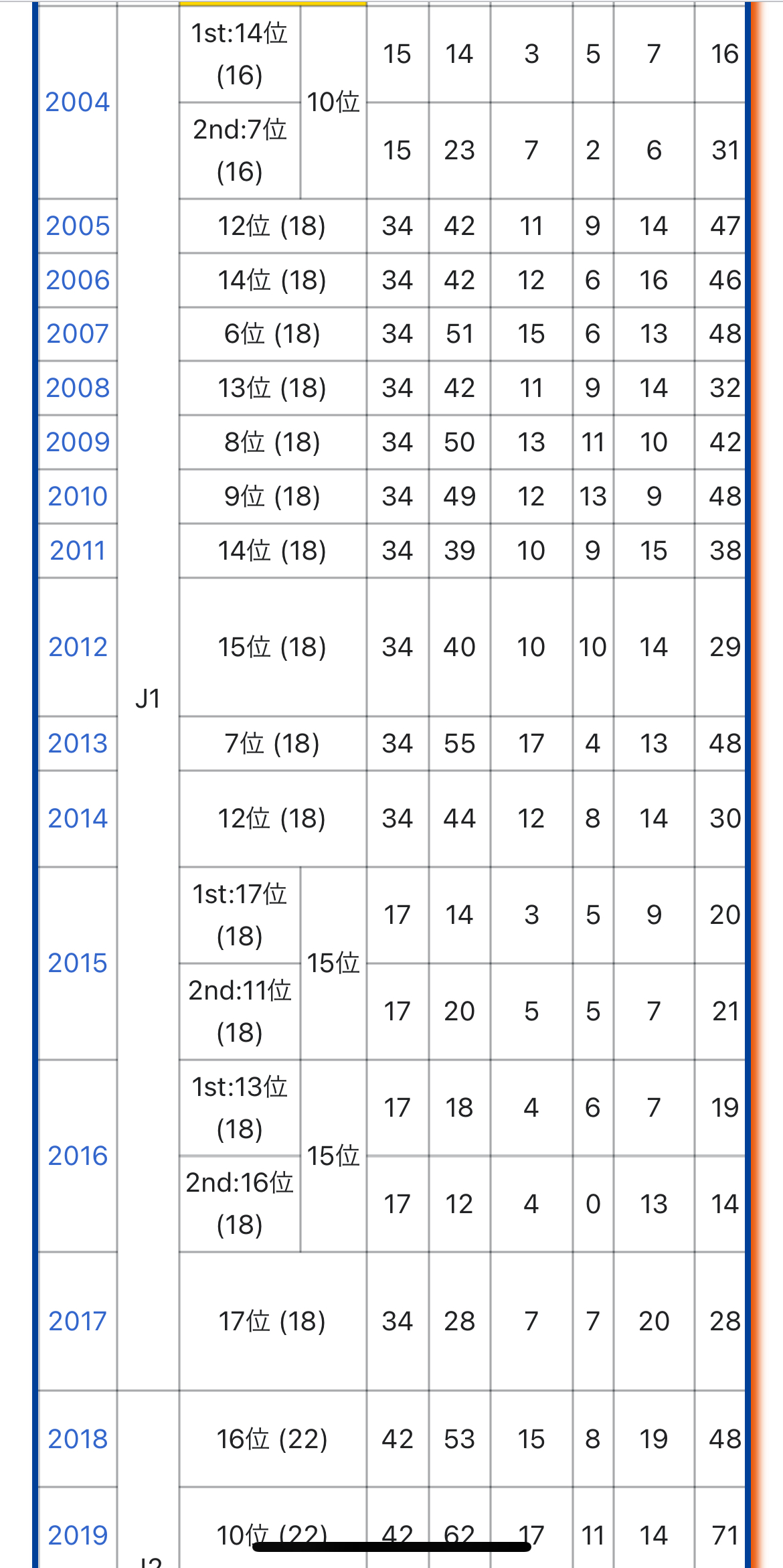783x1568 pixels.
Task: Open the 2016 season link
Action: point(78,1156)
